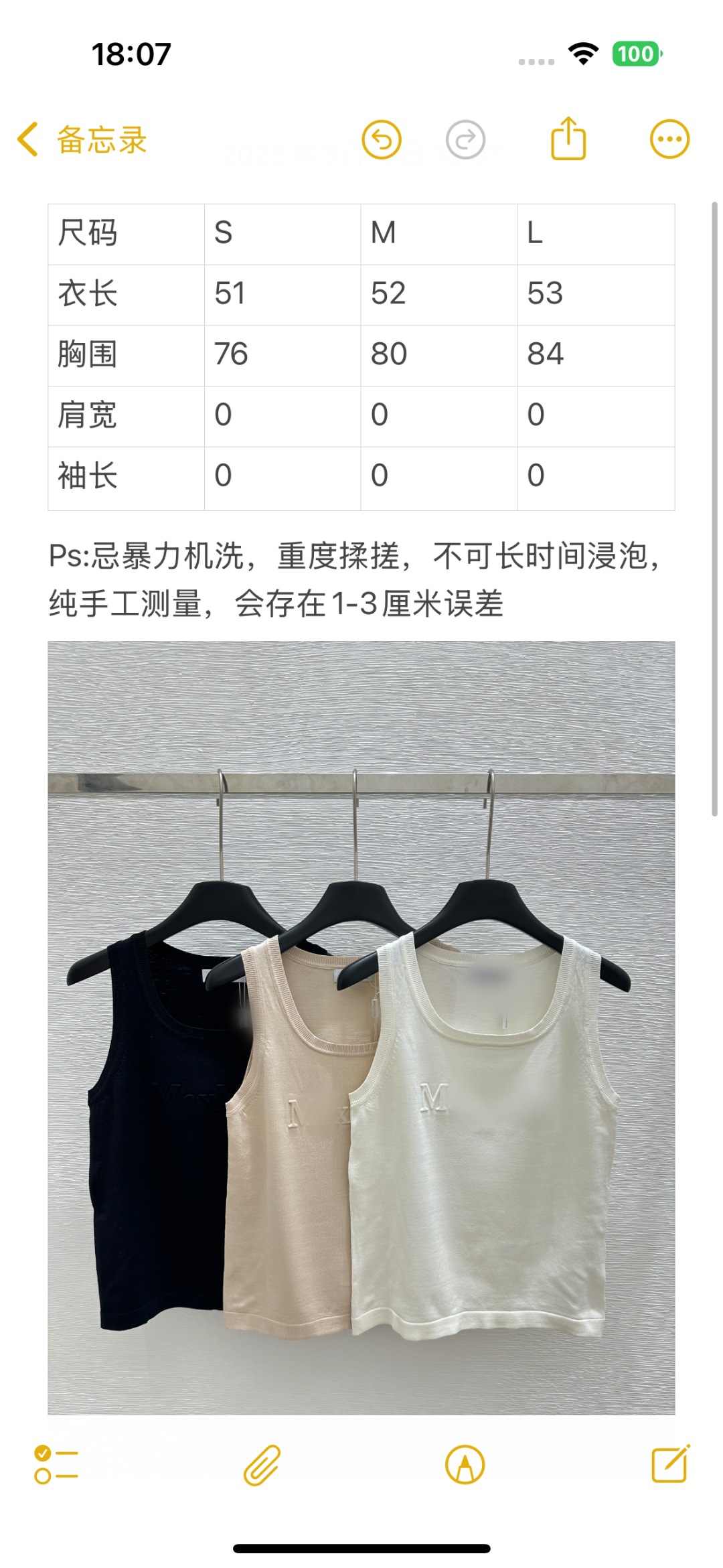Attach a file with the paperclip
723x1568 pixels.
(262, 1465)
